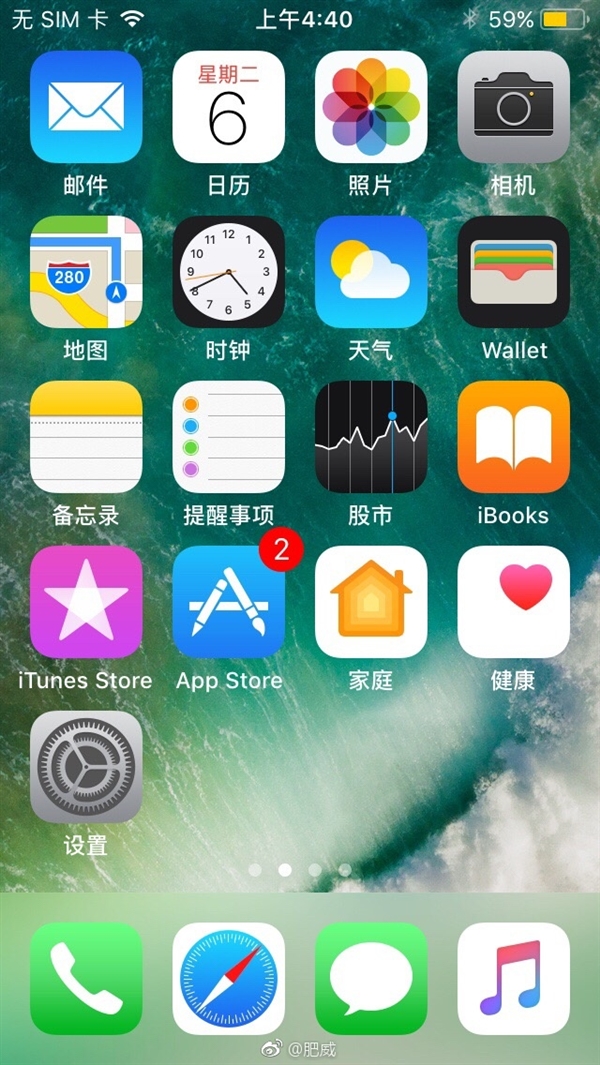
Task: Launch 提醒事项 Reminders
Action: coord(229,437)
